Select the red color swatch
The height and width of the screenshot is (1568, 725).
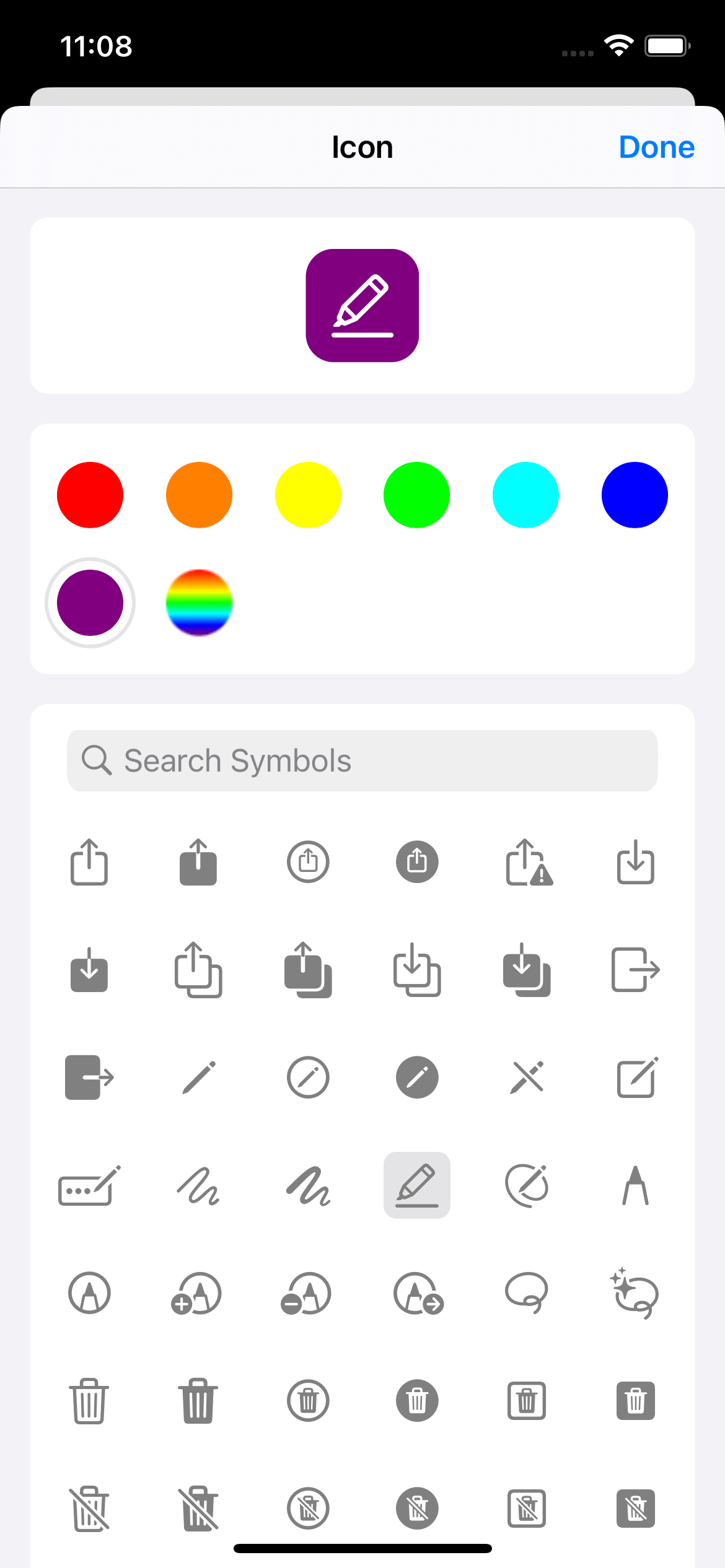pos(90,495)
